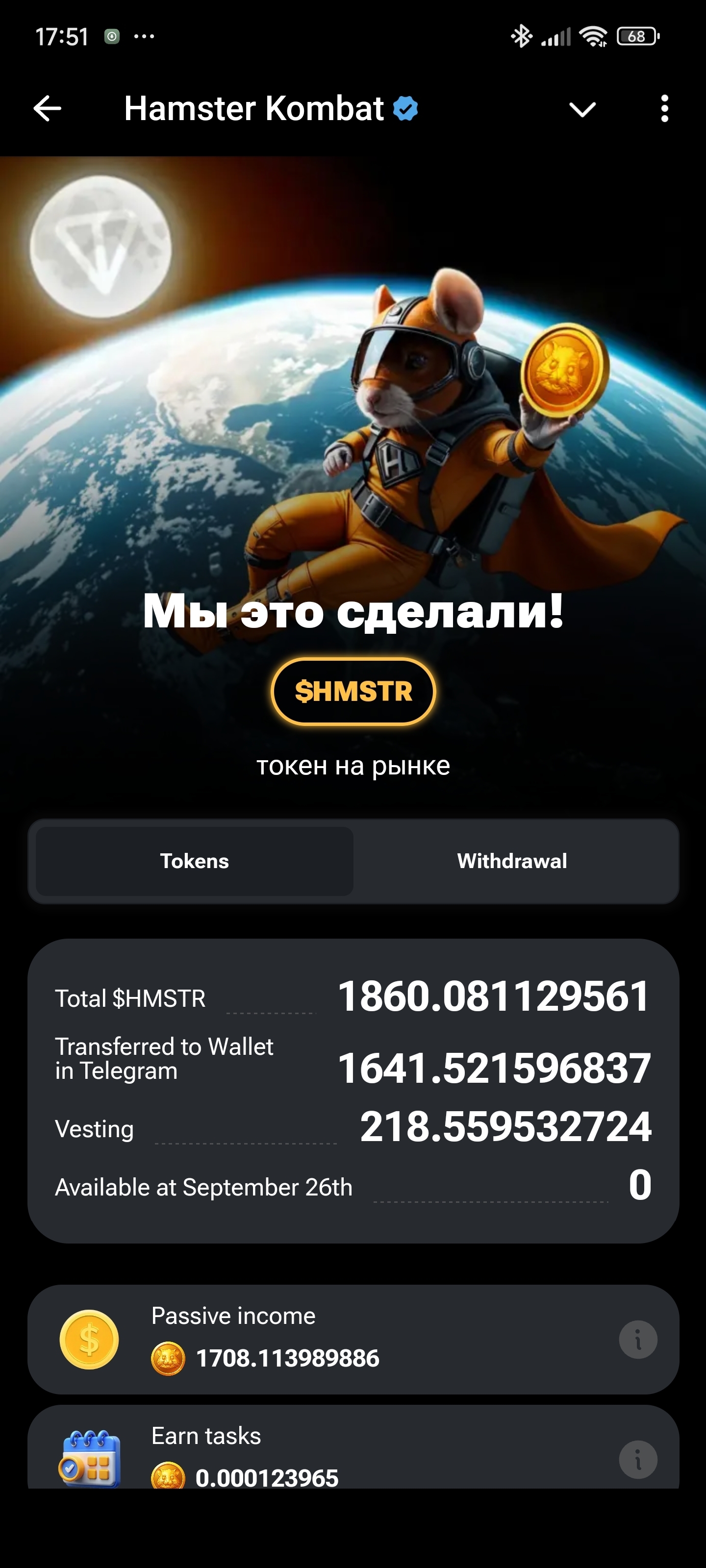This screenshot has width=706, height=1568.
Task: Show info about Earn tasks
Action: [637, 1459]
